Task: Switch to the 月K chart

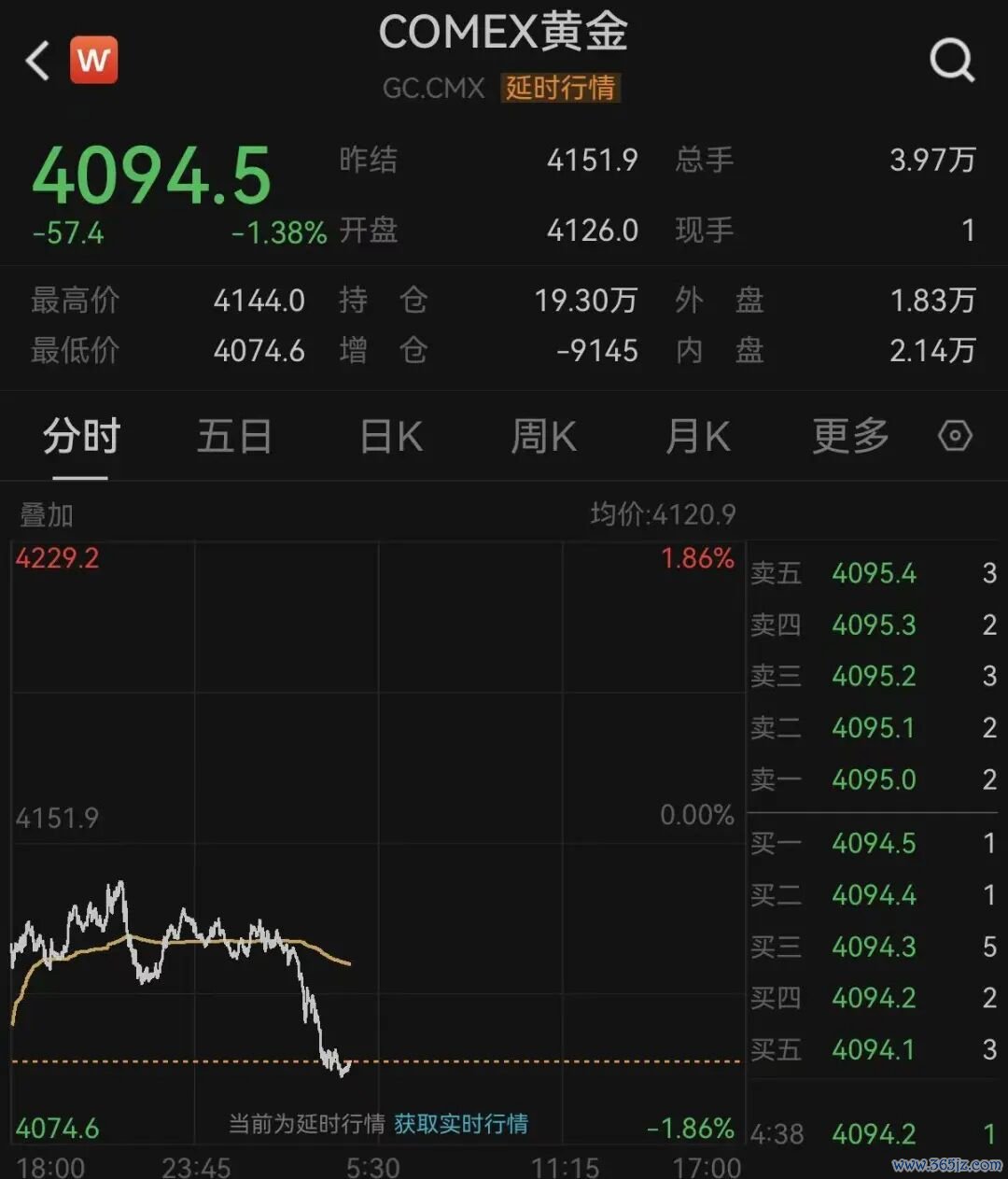Action: tap(697, 436)
